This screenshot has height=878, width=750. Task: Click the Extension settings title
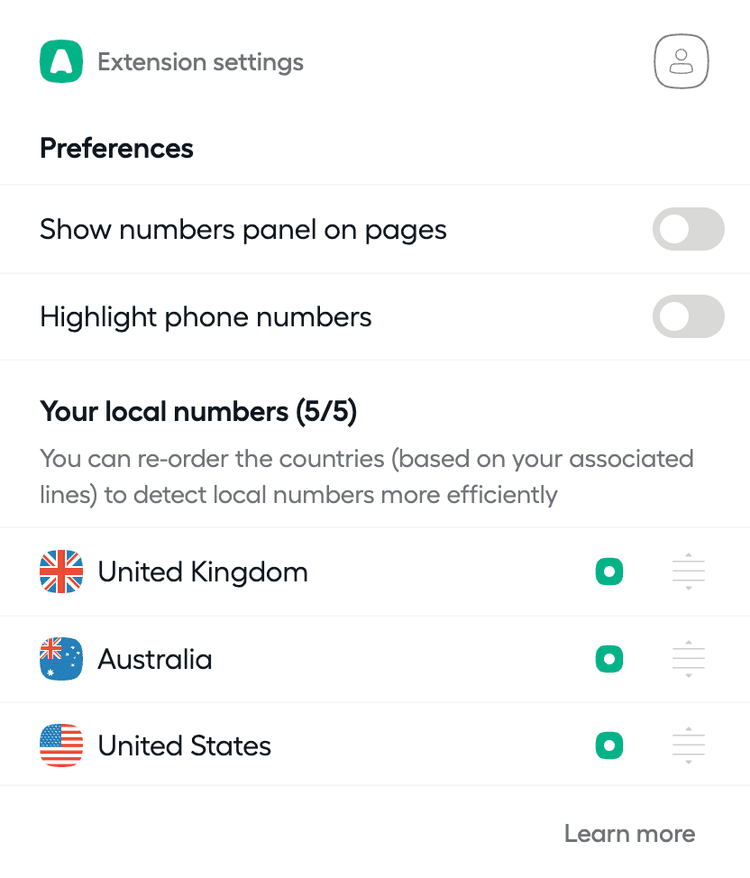pos(200,61)
